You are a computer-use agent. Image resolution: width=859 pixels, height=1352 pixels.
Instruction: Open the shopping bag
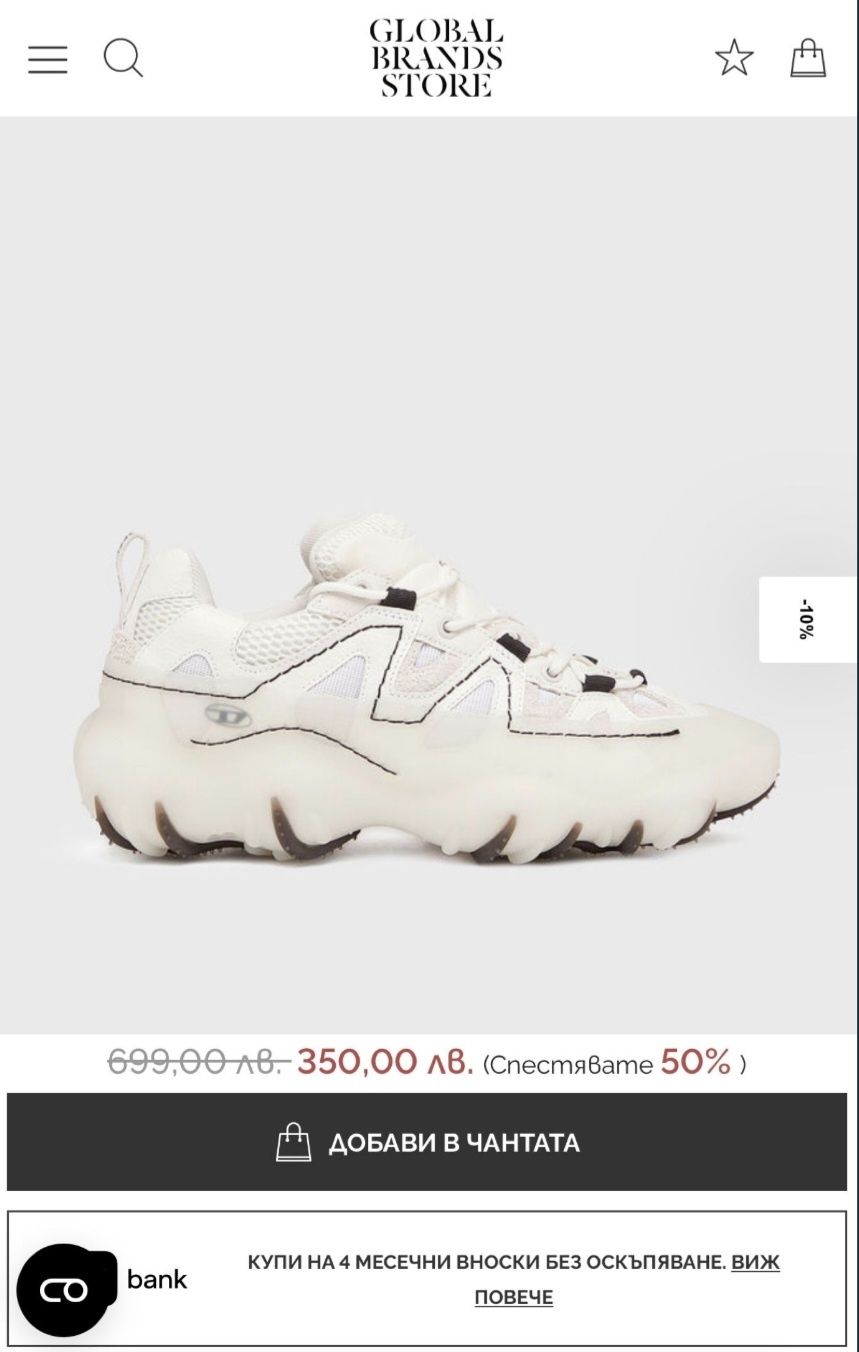point(808,58)
